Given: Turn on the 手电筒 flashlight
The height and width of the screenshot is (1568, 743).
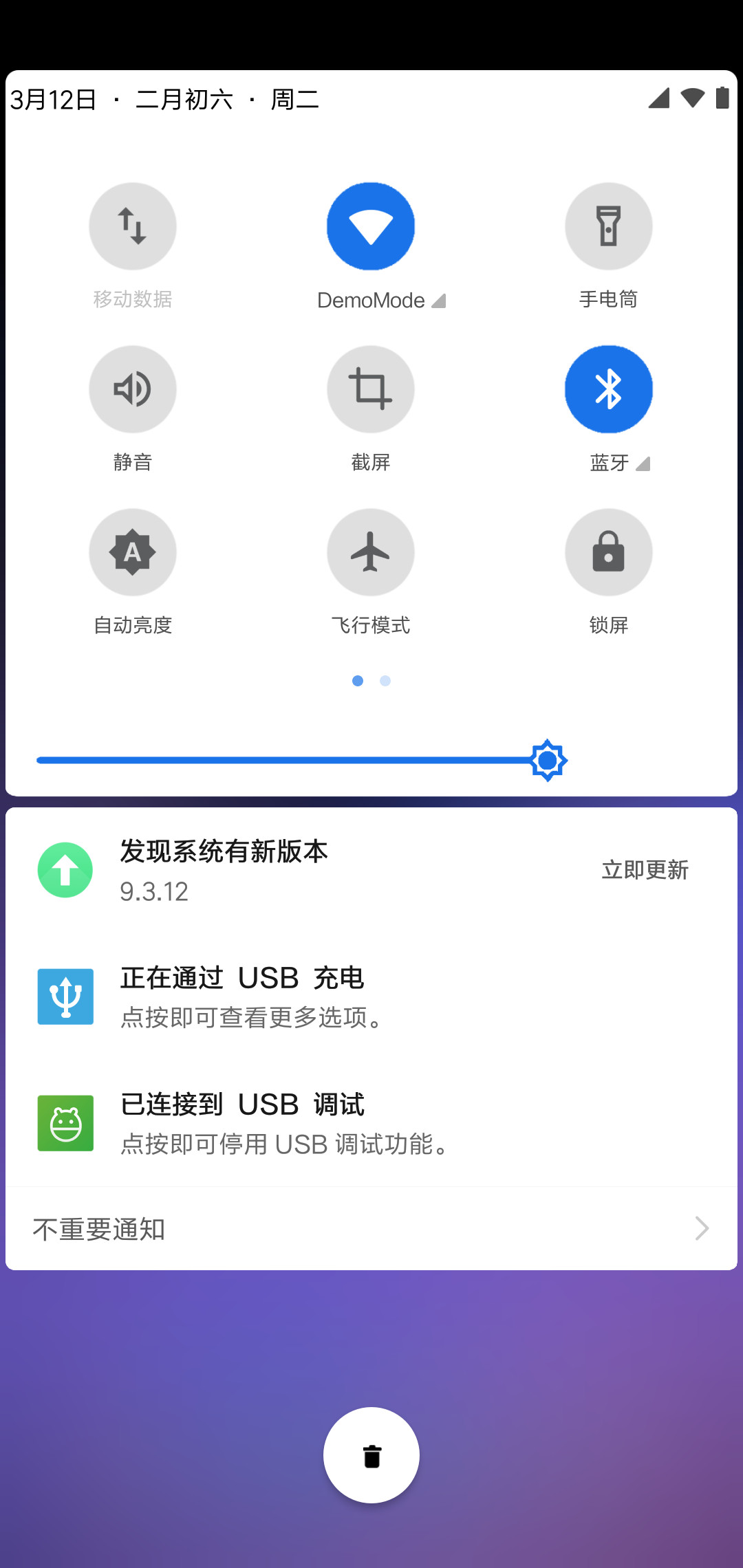Looking at the screenshot, I should pyautogui.click(x=609, y=226).
